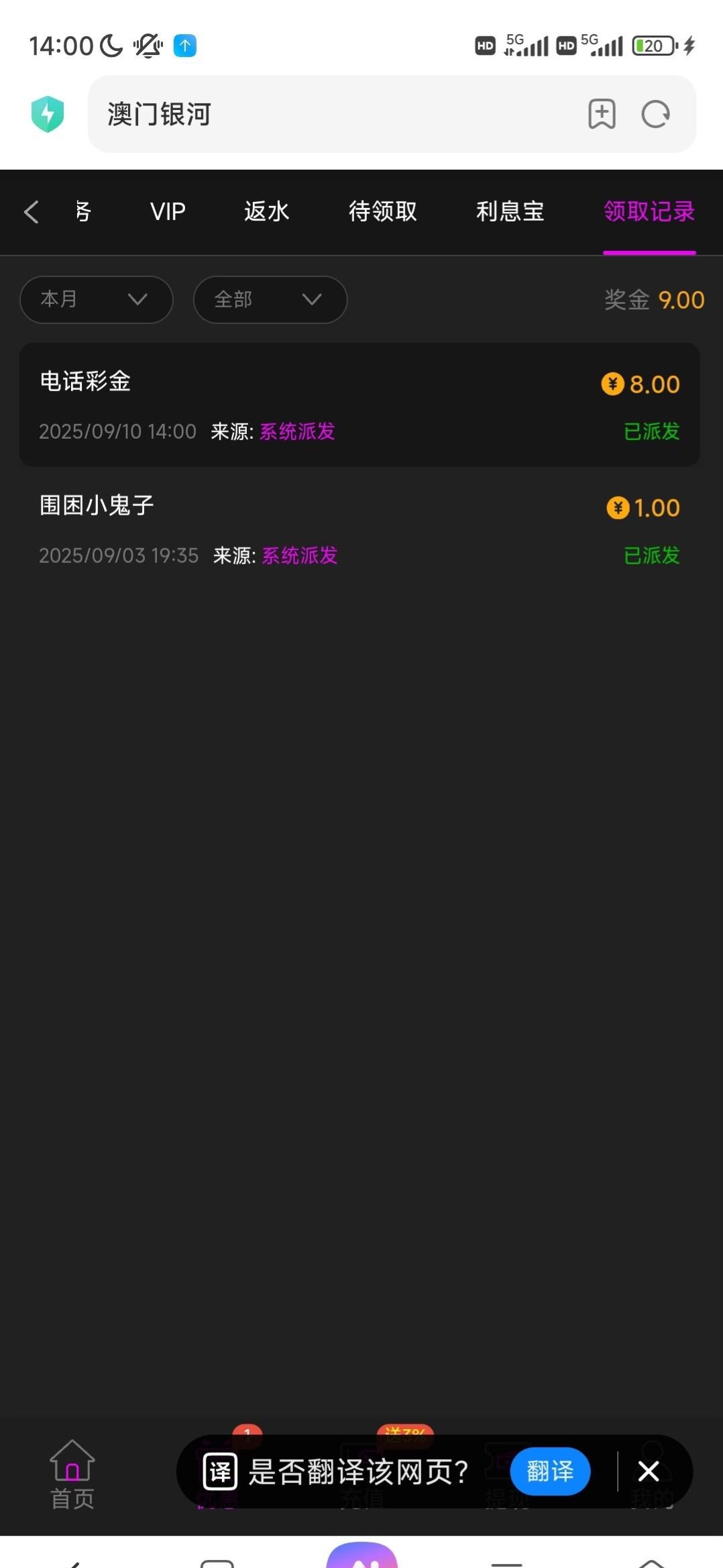Open the 电话彩金 record entry
This screenshot has height=1568, width=723.
coord(359,405)
